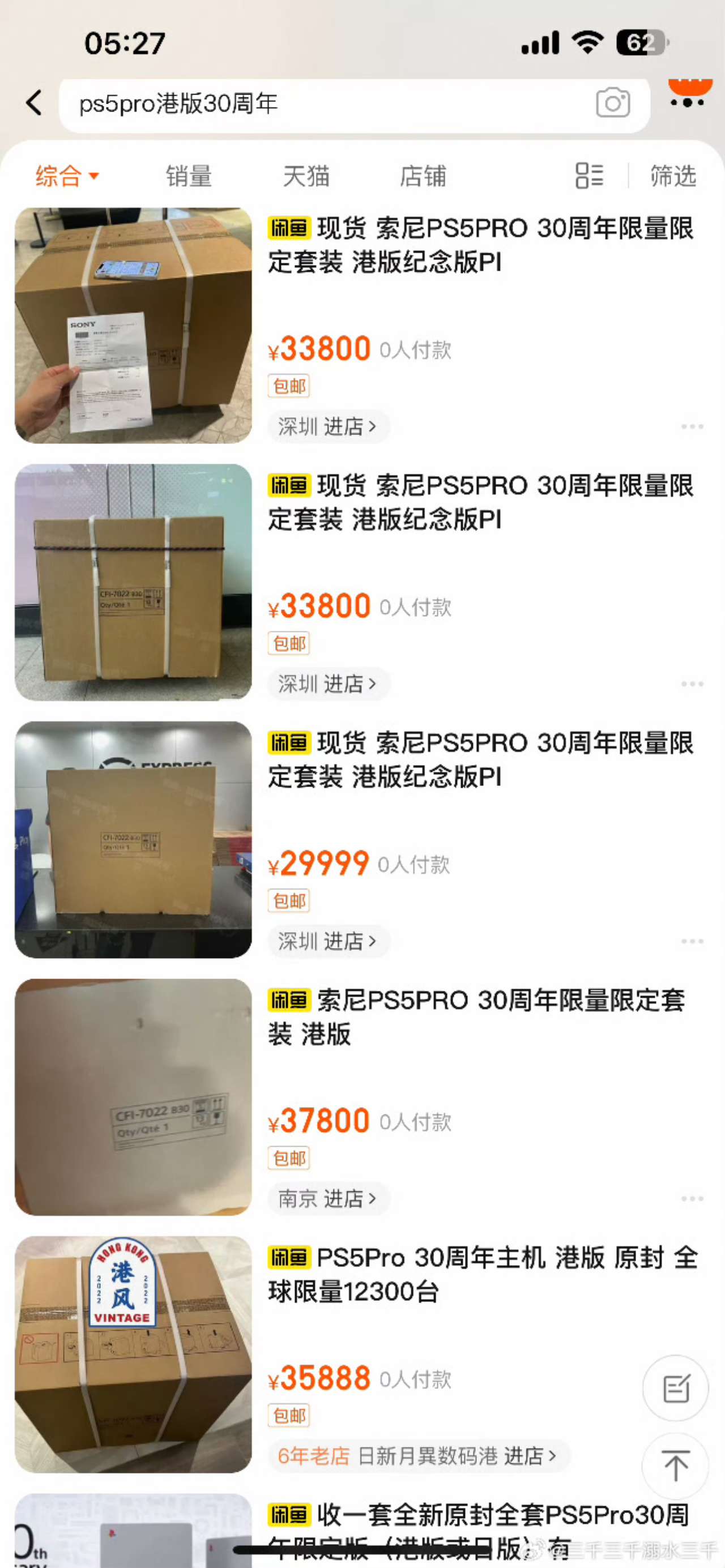Open the feedback note floating button
The height and width of the screenshot is (1568, 725).
(675, 1388)
